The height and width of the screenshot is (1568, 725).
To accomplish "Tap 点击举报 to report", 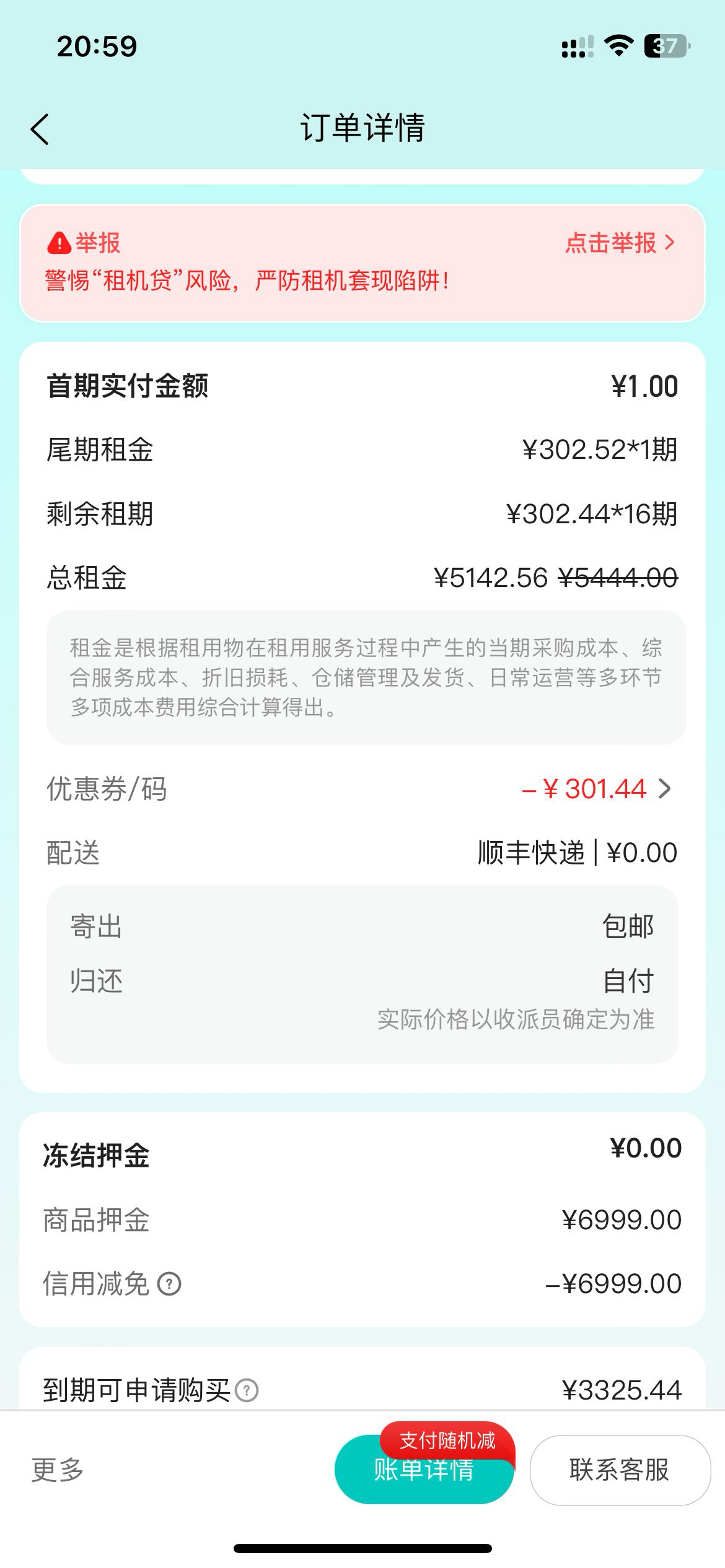I will [620, 243].
